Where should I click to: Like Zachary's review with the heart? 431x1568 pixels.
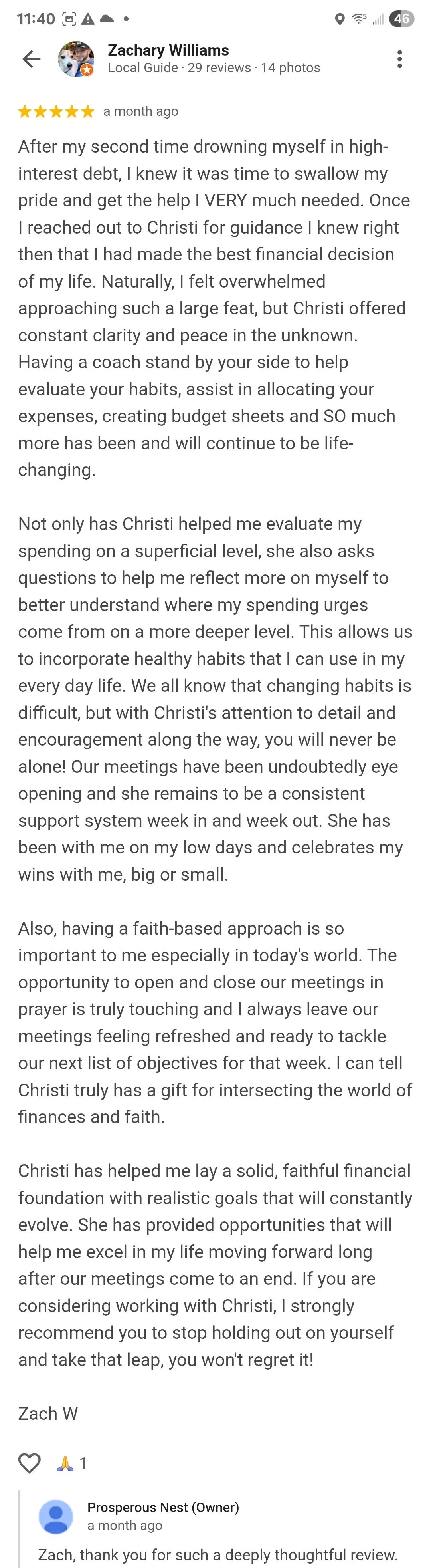(x=29, y=1463)
